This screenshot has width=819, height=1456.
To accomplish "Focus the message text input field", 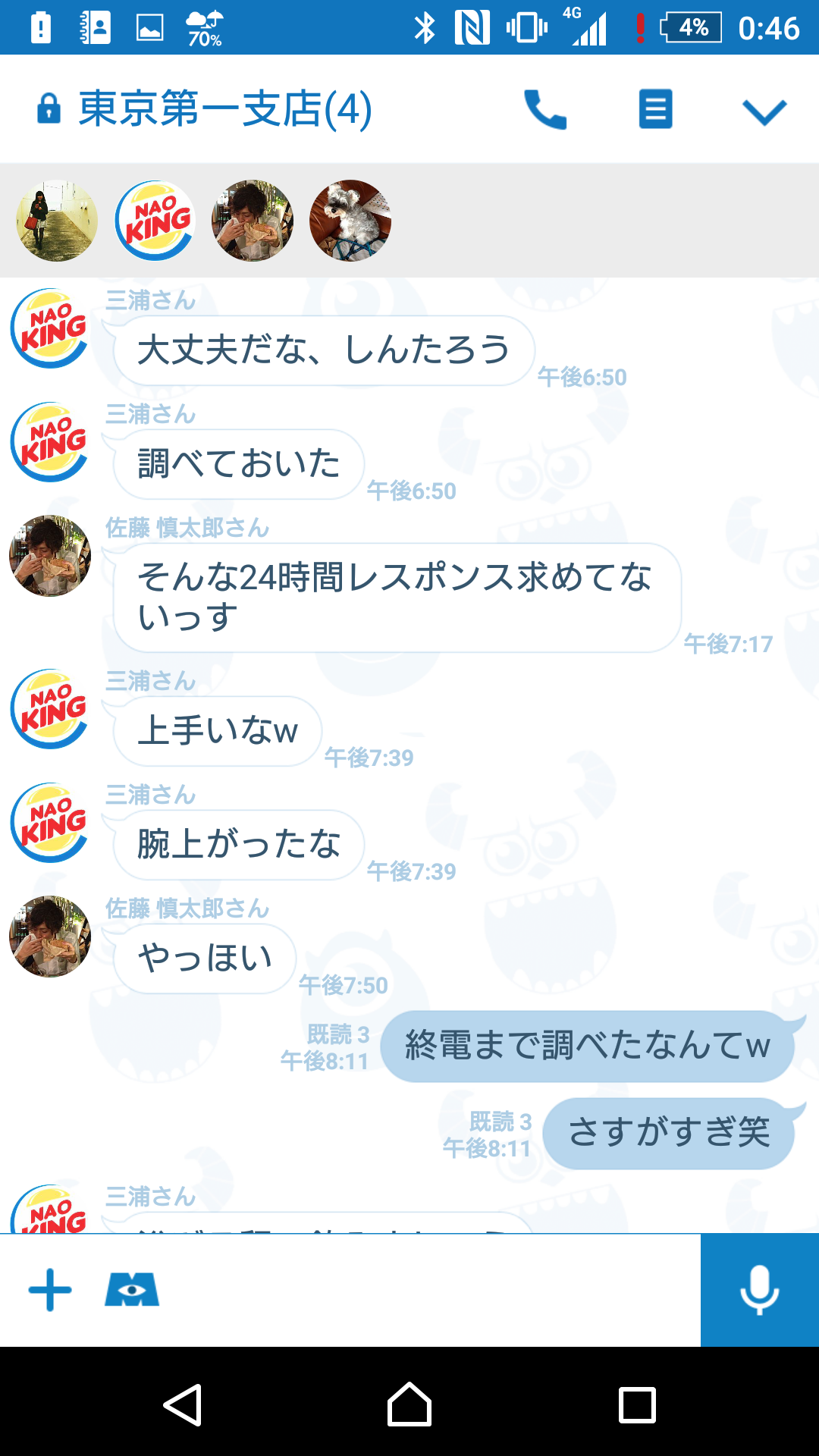I will [428, 1290].
